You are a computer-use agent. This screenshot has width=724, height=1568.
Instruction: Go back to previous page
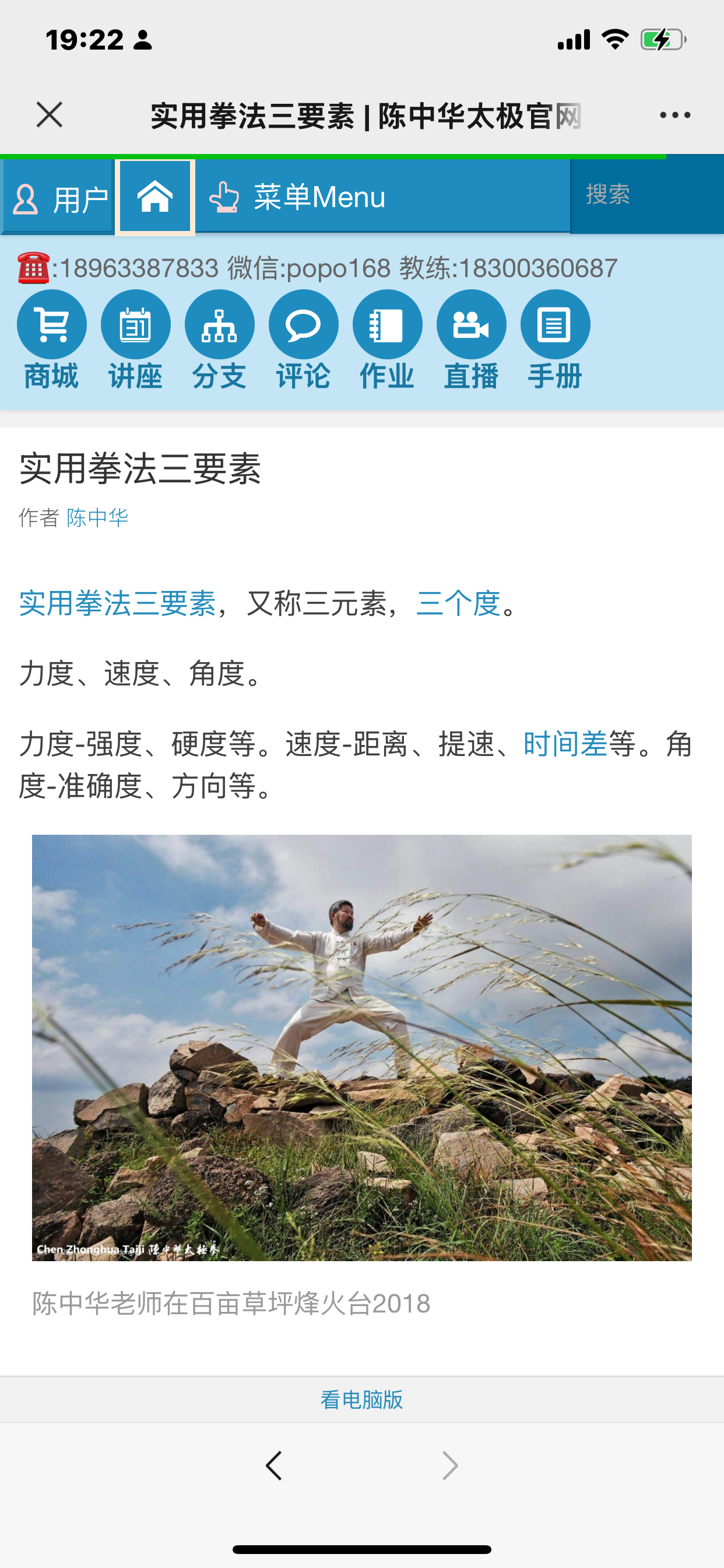(x=274, y=1465)
